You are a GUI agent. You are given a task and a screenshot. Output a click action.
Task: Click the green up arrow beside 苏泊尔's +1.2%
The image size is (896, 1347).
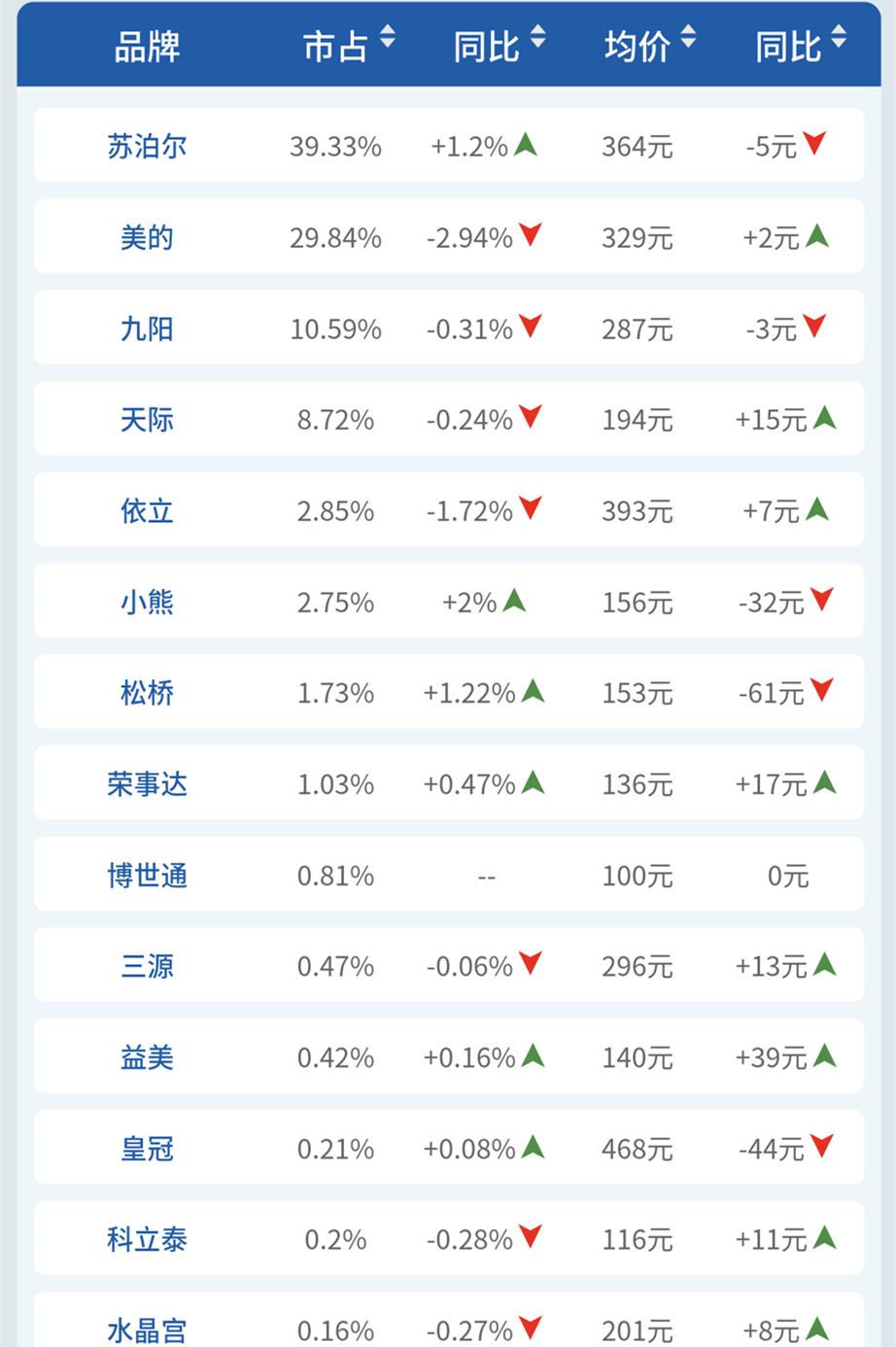[x=528, y=146]
